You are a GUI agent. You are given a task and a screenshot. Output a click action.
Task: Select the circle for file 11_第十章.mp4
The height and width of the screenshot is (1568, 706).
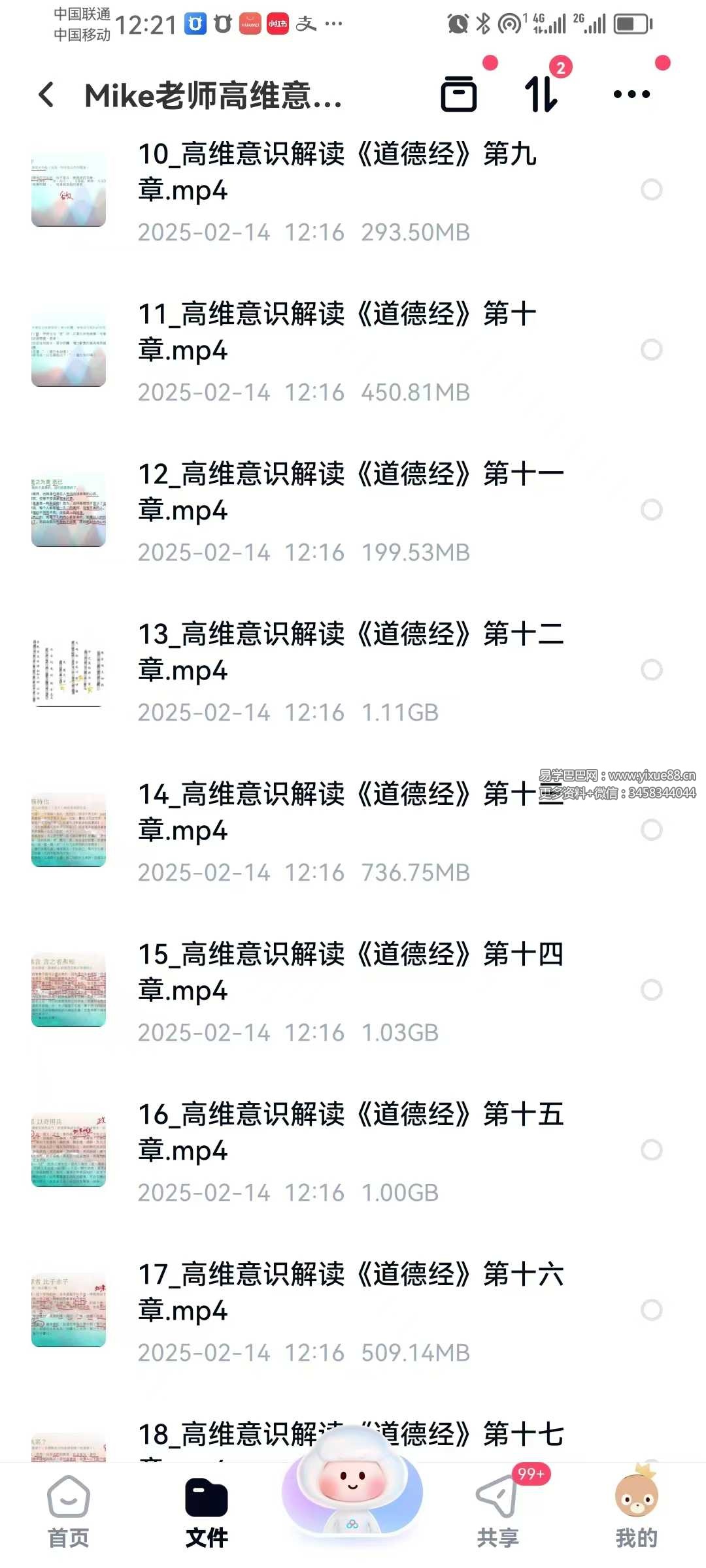click(x=651, y=350)
